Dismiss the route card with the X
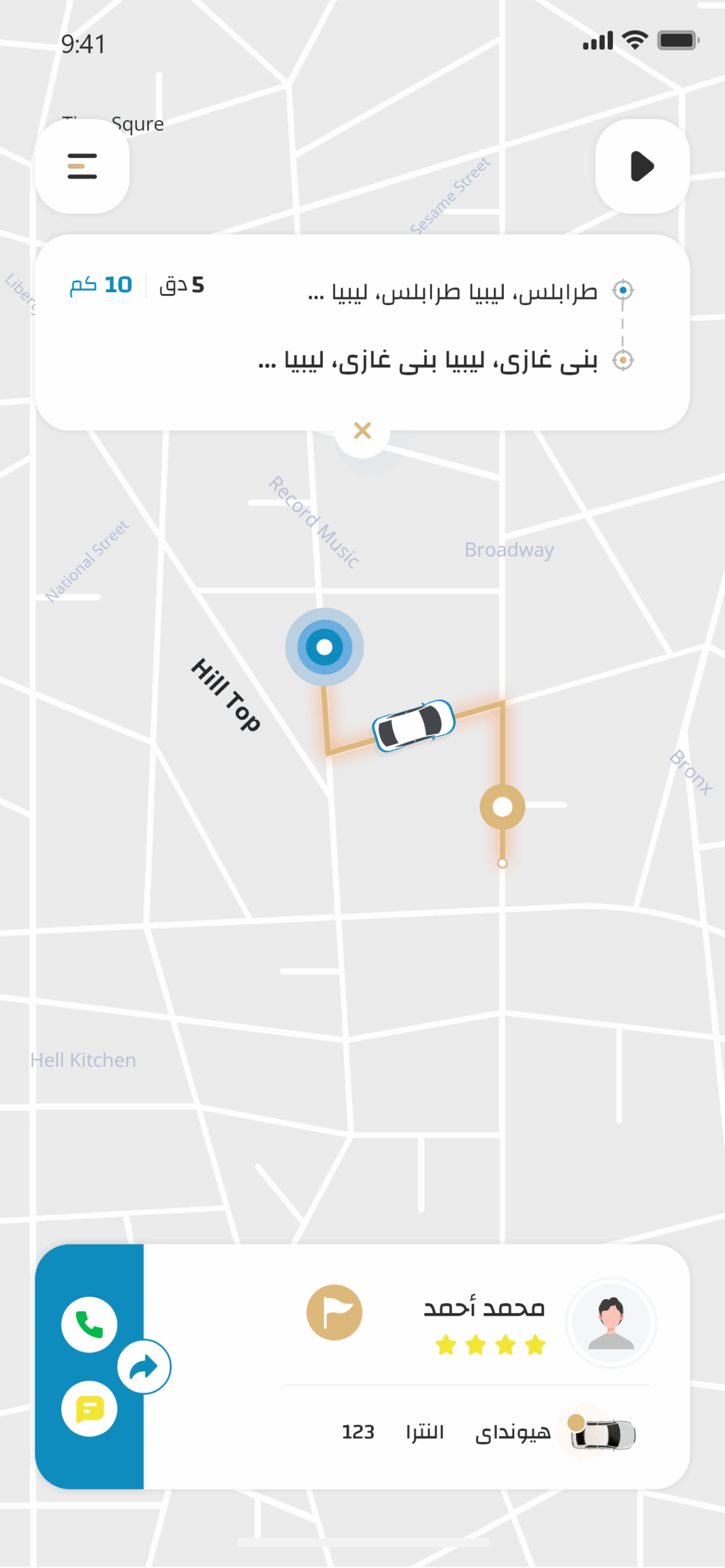Screen dimensions: 725x1568 (x=362, y=431)
